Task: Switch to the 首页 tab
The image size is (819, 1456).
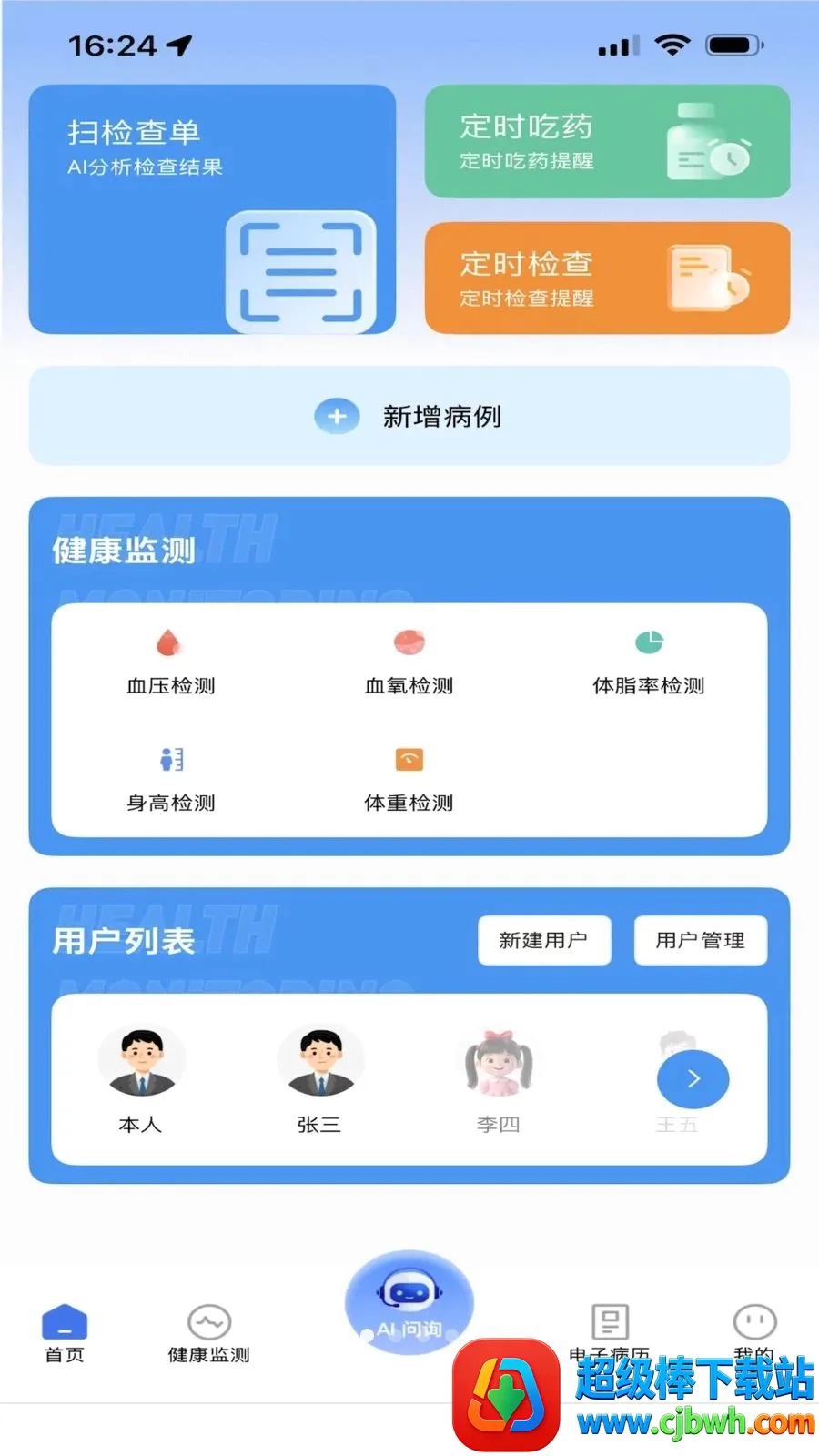Action: [x=65, y=1334]
